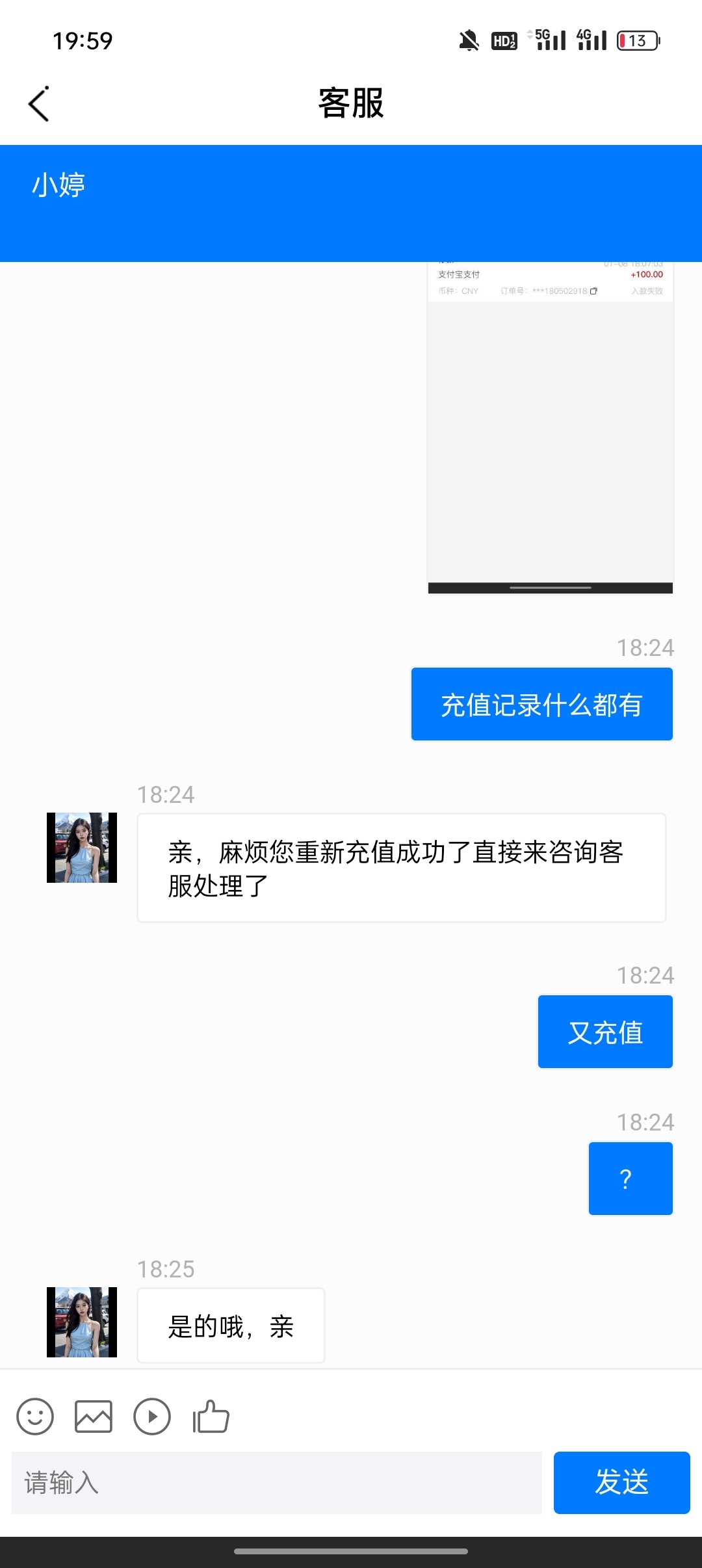Attach a picture to the chat
The width and height of the screenshot is (702, 1568).
pos(94,1417)
